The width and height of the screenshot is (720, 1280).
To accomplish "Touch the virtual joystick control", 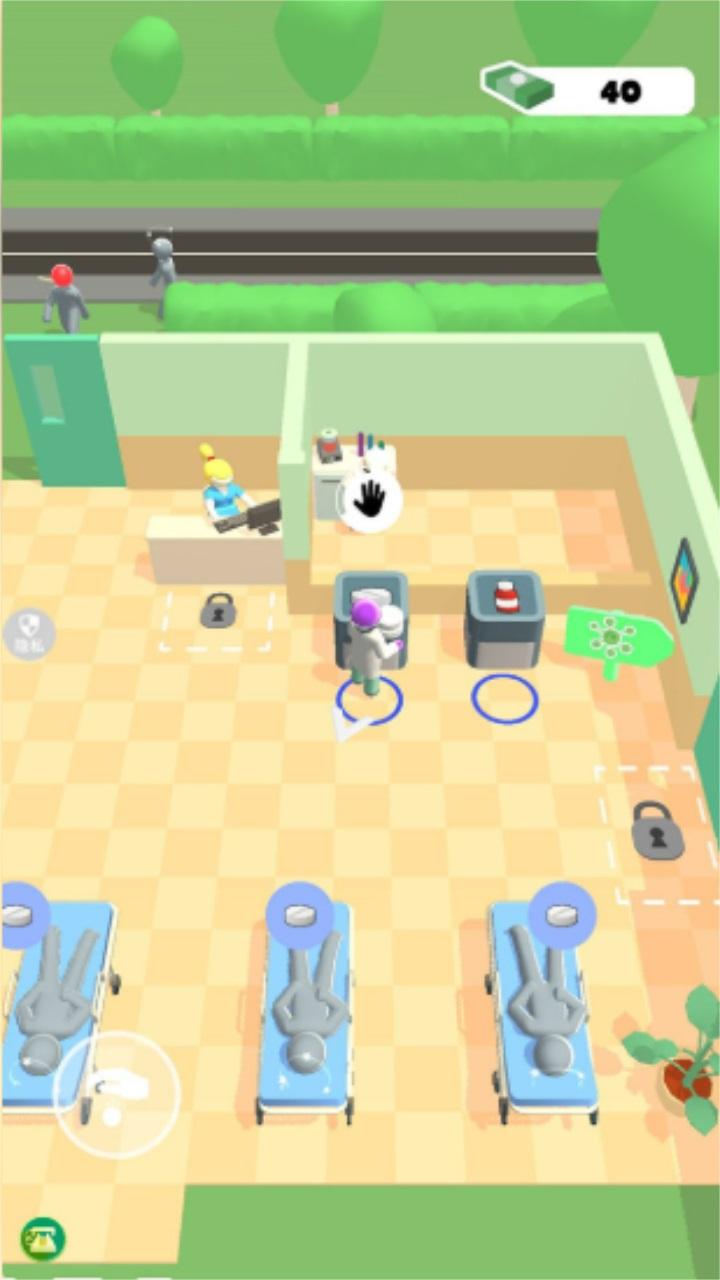I will click(117, 1094).
